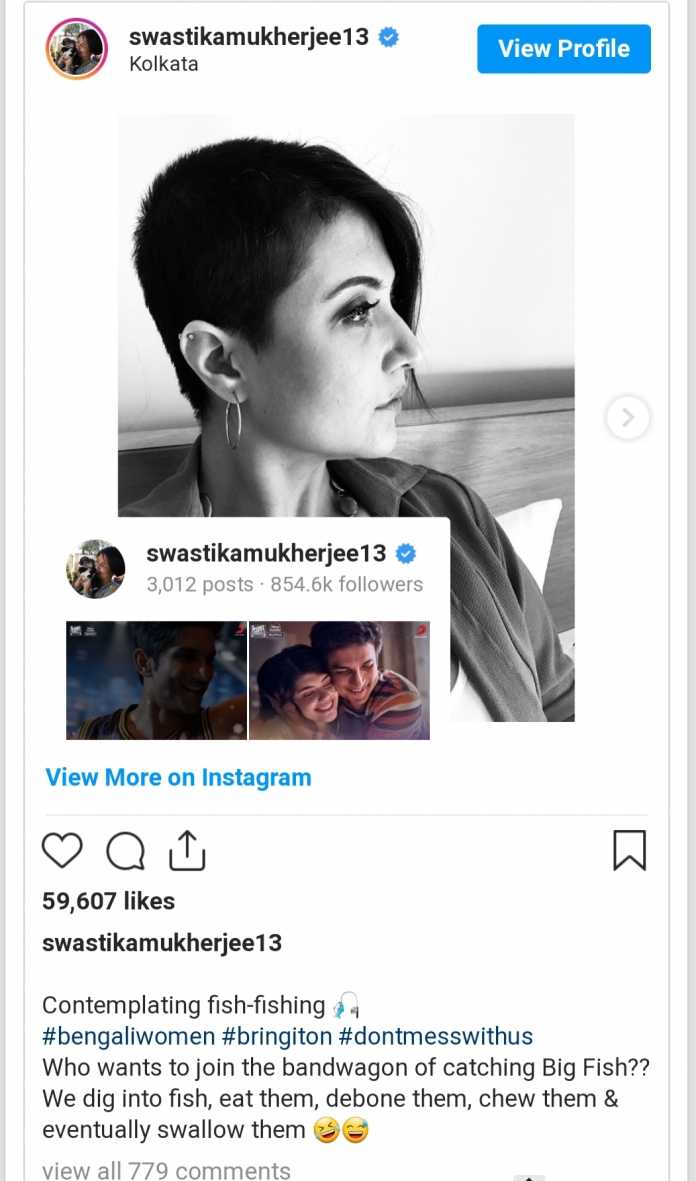Open comments via the speech bubble icon

point(126,852)
